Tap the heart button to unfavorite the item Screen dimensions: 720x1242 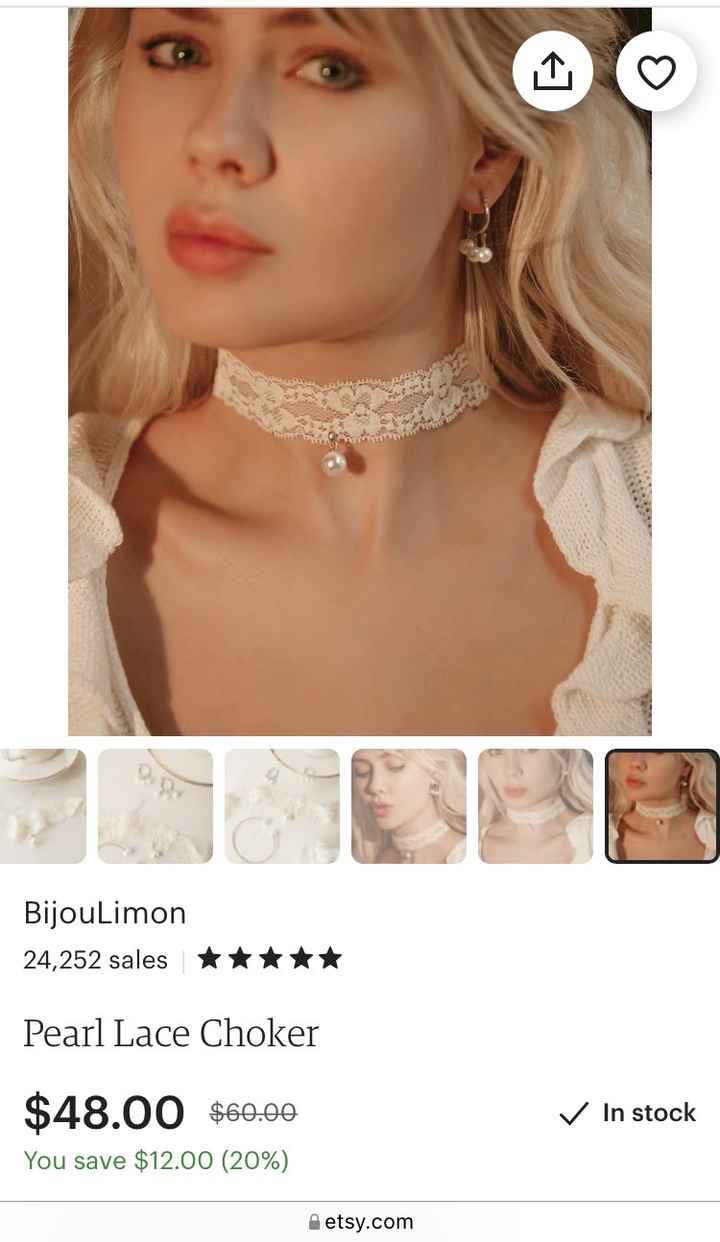tap(657, 70)
